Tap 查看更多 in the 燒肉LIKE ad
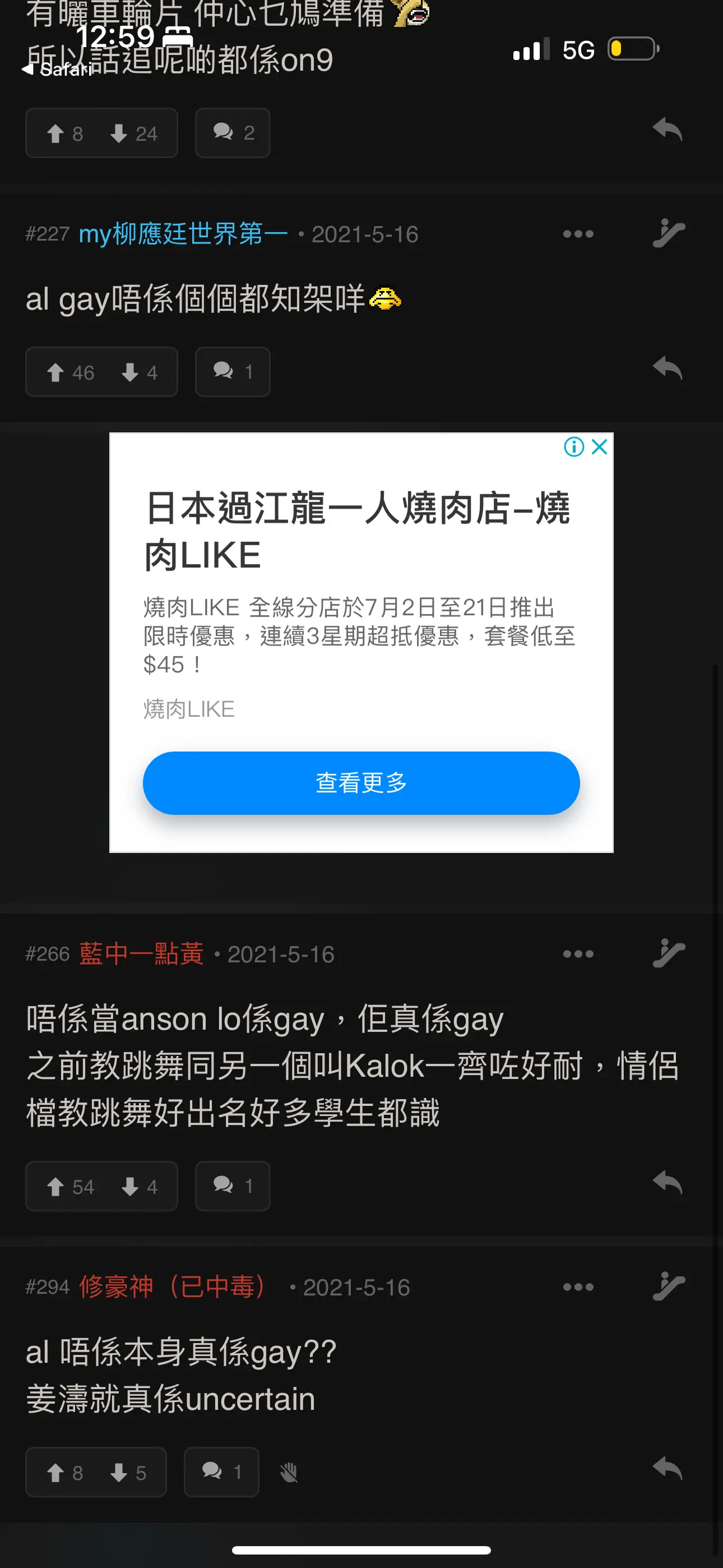 tap(361, 784)
